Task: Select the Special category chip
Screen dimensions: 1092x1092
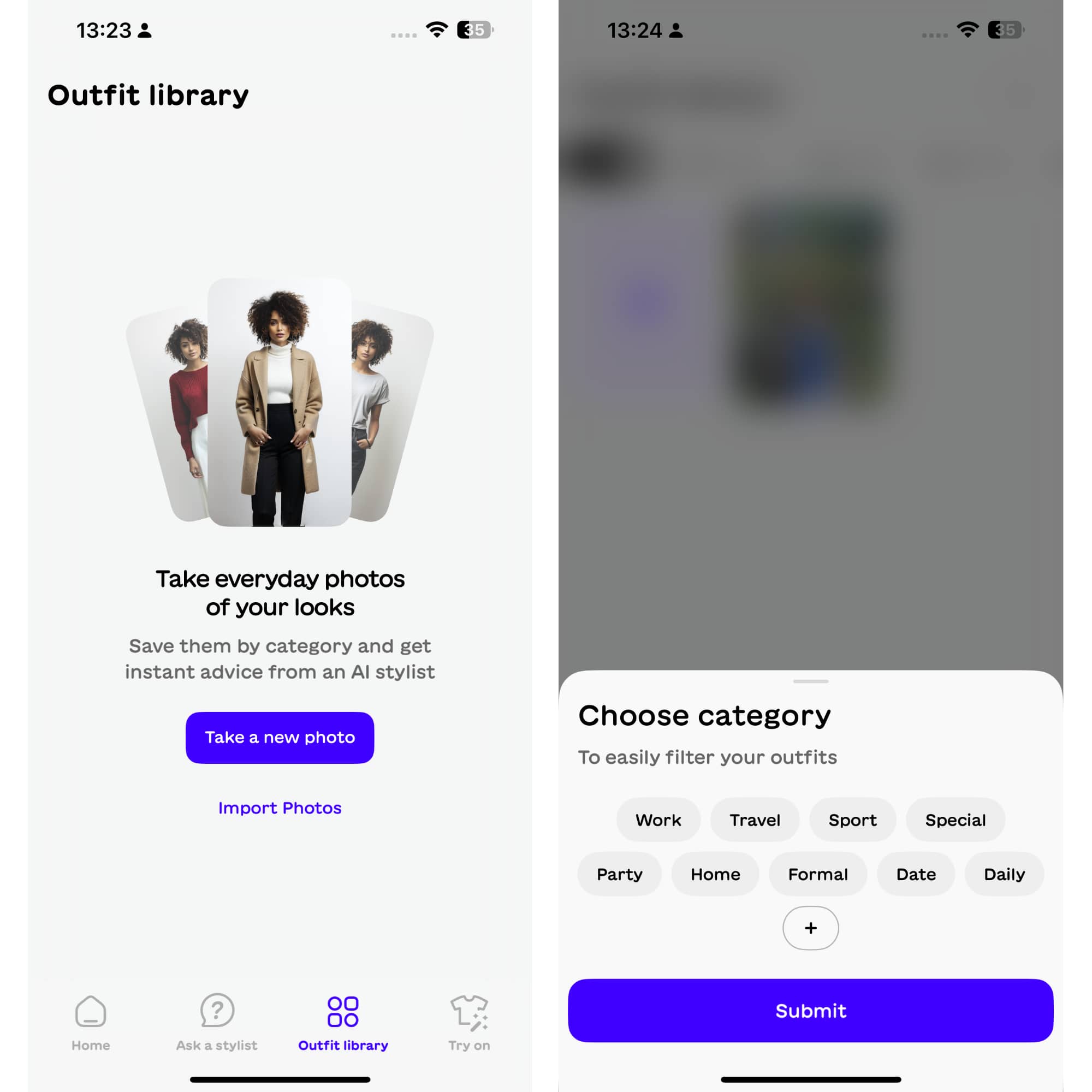Action: pos(955,820)
